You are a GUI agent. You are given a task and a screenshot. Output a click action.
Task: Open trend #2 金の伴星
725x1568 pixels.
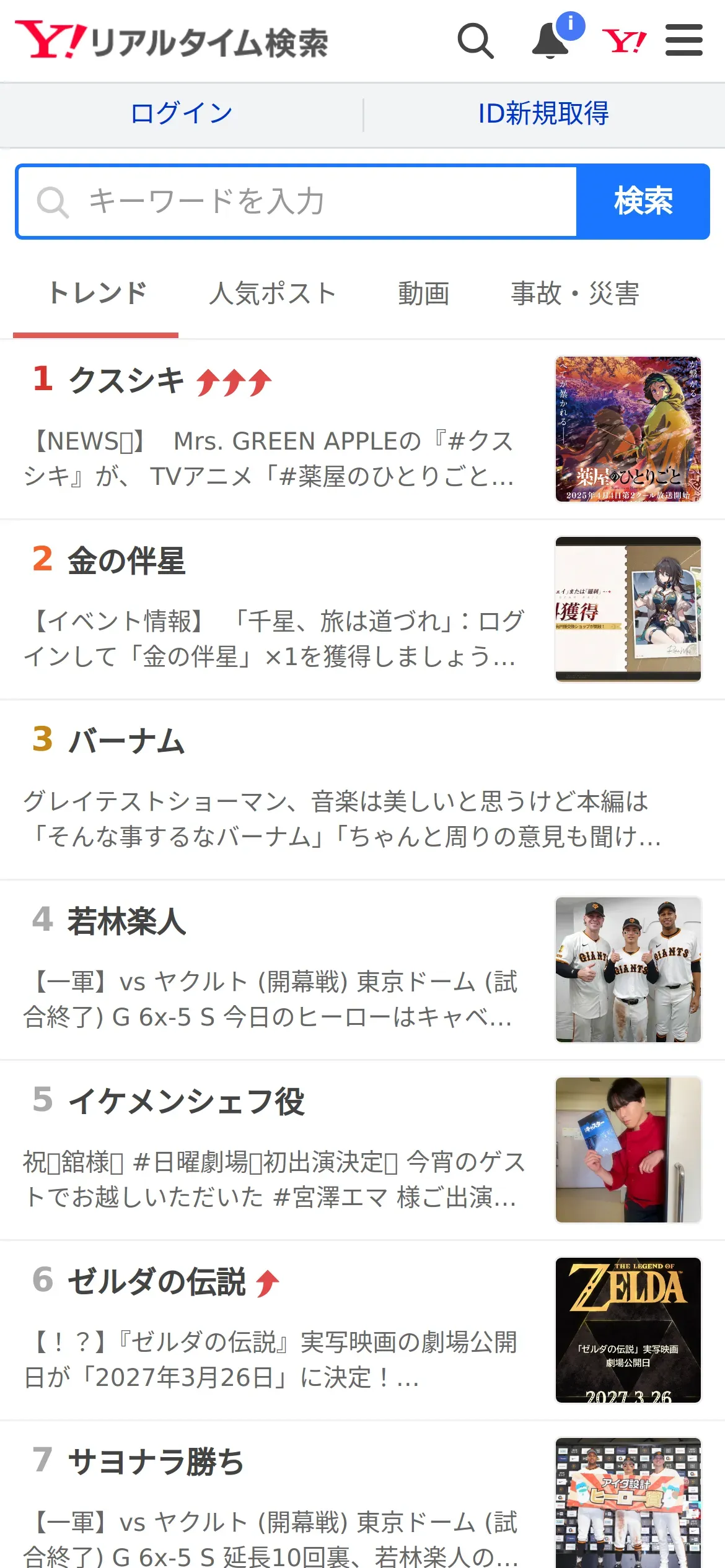(126, 561)
